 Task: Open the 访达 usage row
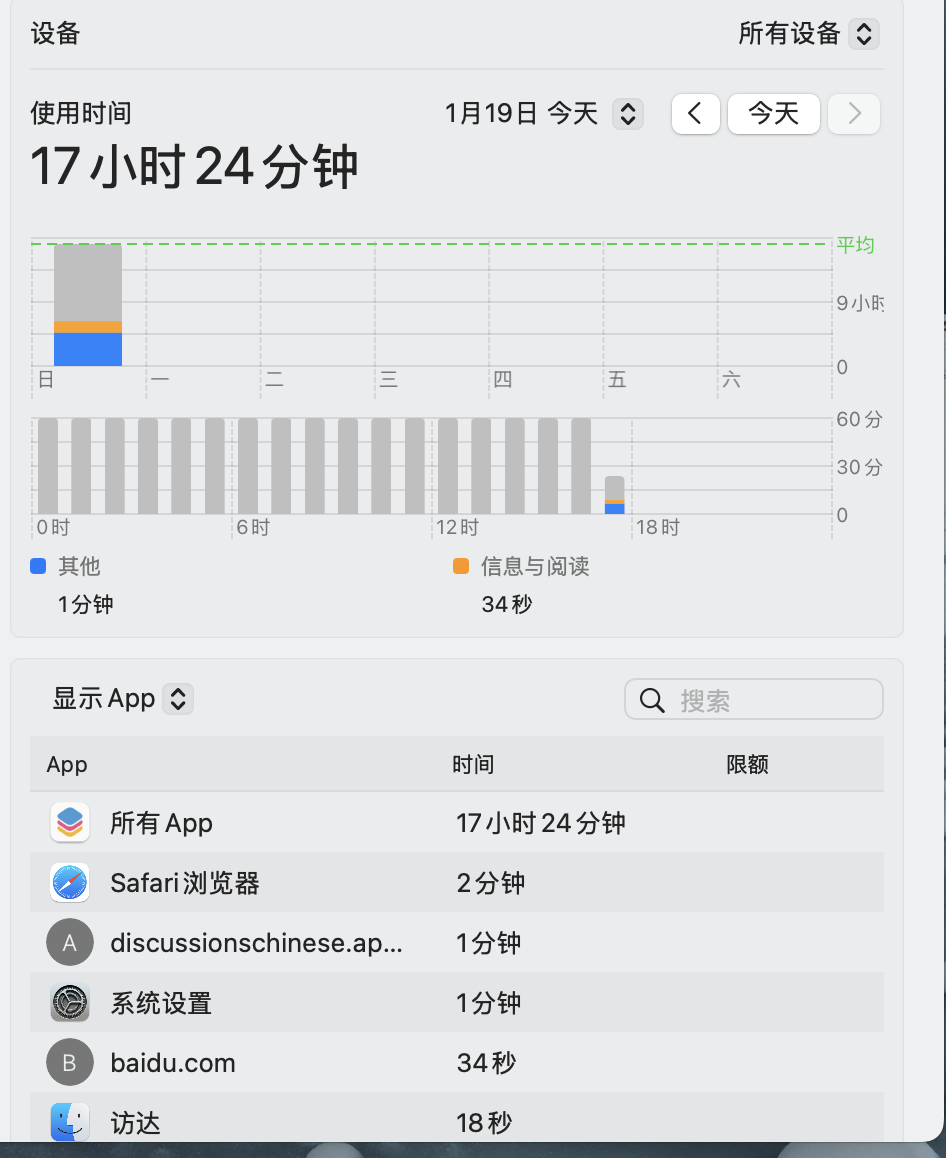(x=456, y=1122)
